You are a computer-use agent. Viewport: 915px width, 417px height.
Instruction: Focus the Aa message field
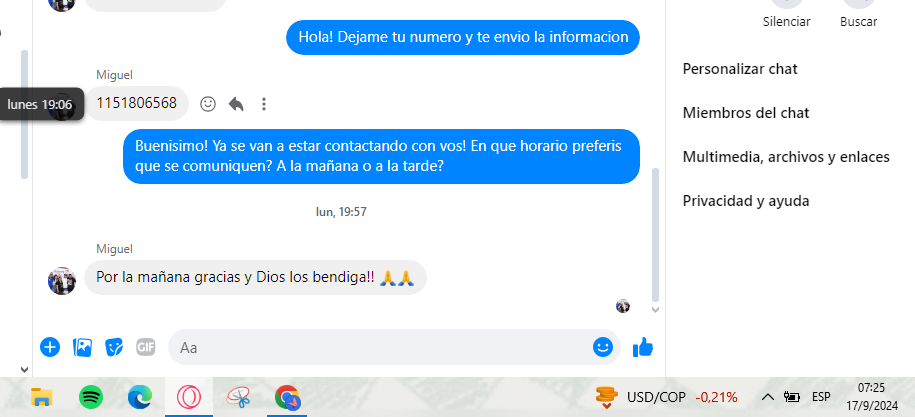point(380,347)
